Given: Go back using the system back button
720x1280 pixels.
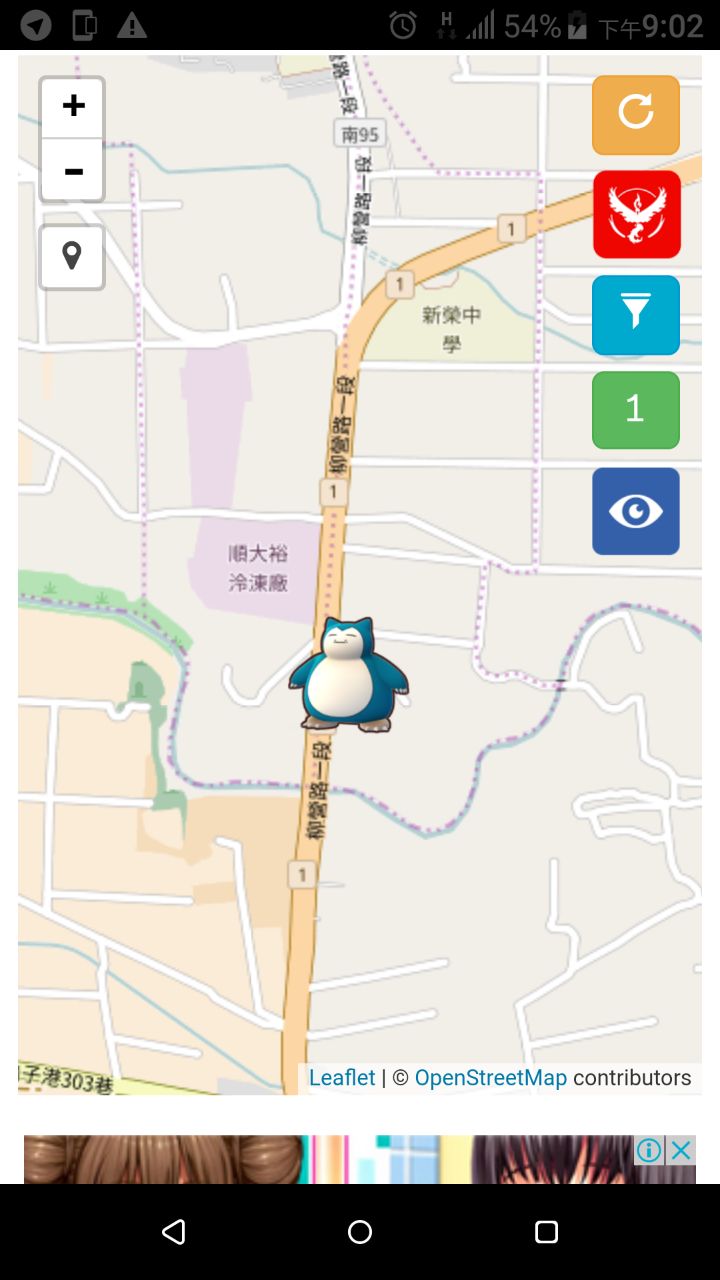Looking at the screenshot, I should pos(174,1232).
